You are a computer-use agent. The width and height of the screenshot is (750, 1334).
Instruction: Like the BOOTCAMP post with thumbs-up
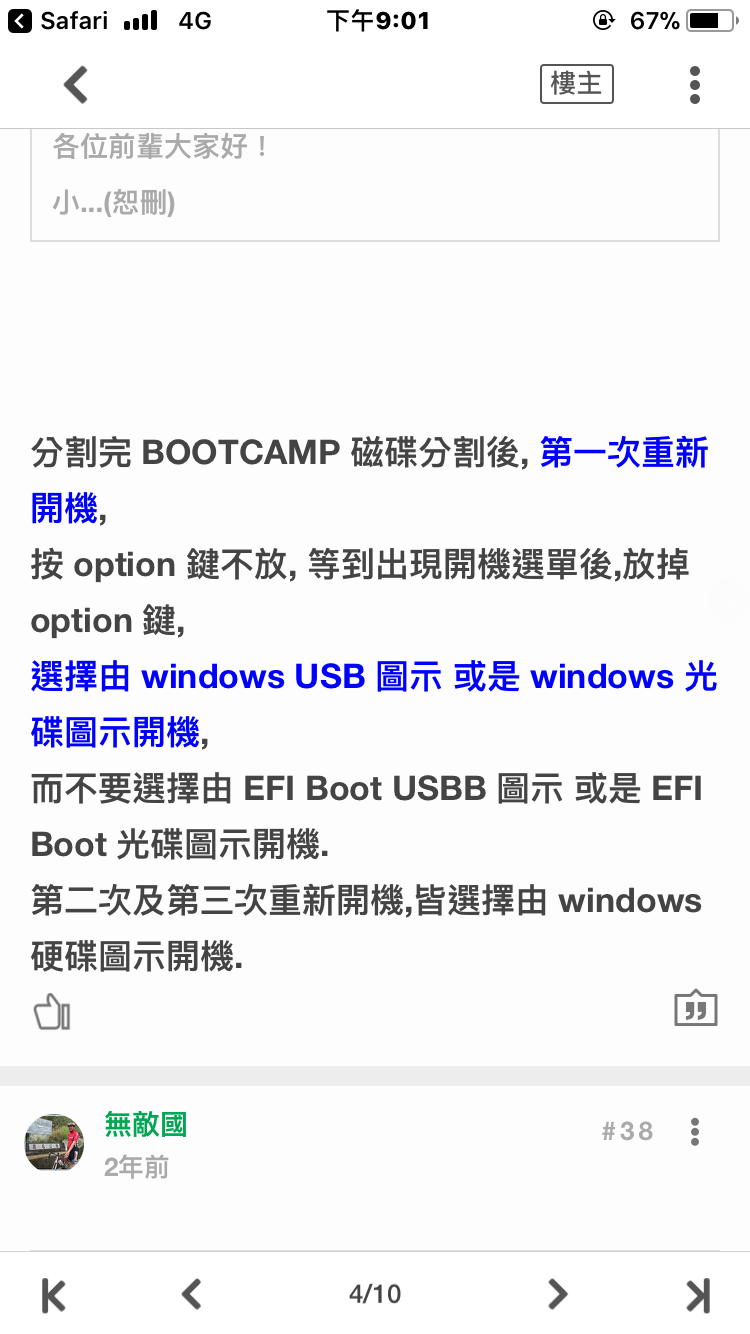(x=52, y=1012)
